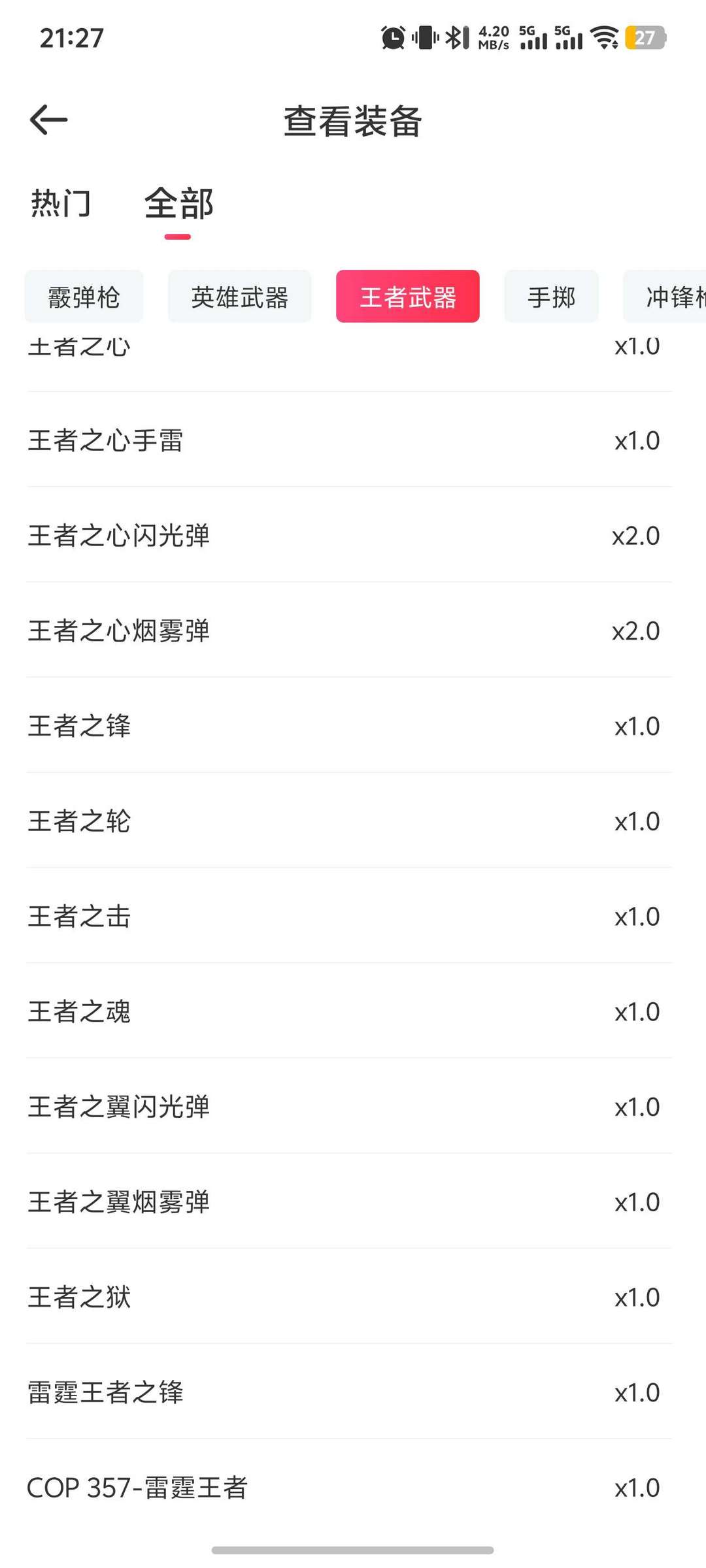Choose the 英雄武器 category chip

239,297
